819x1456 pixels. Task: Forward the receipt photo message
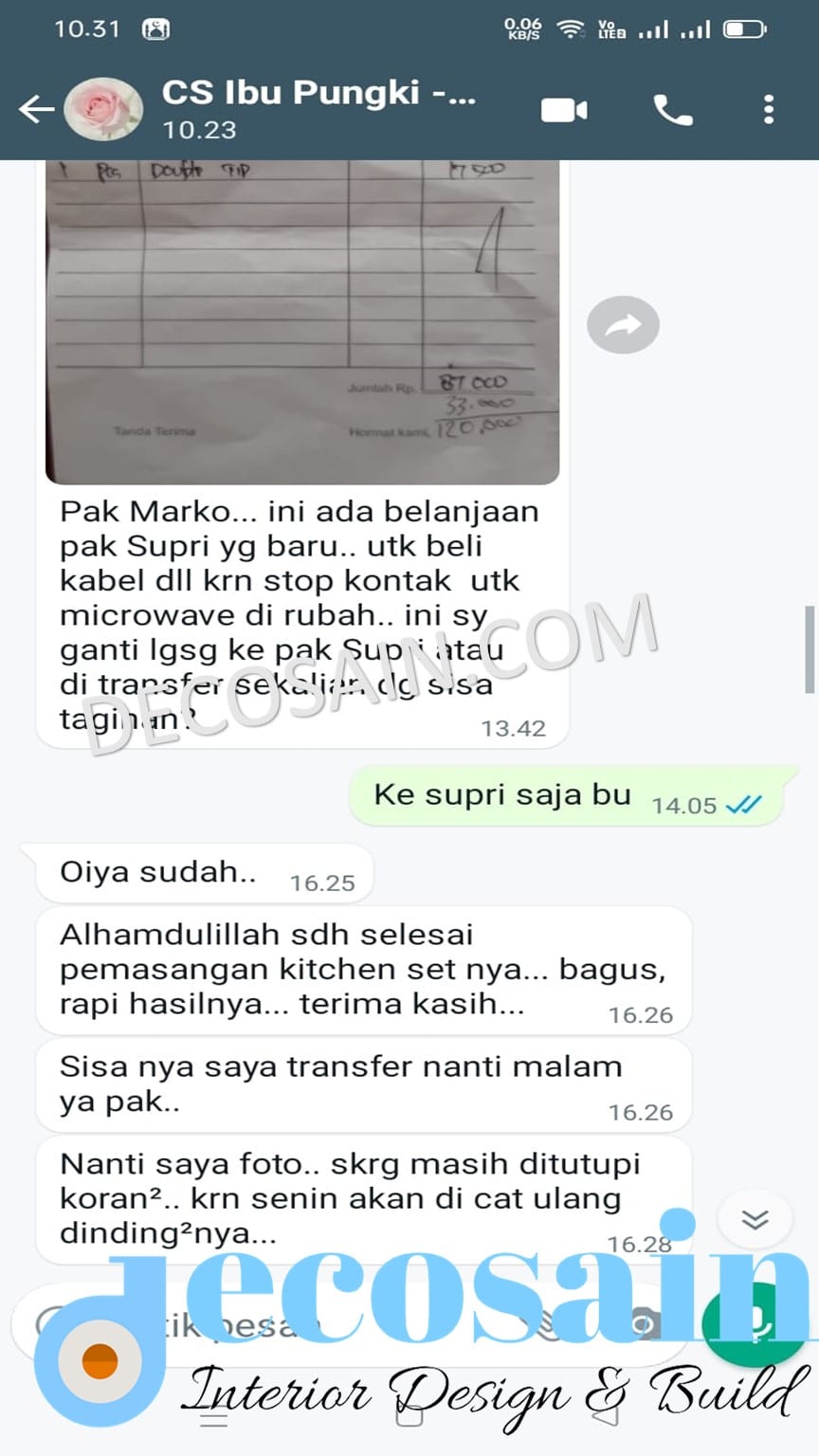[623, 325]
